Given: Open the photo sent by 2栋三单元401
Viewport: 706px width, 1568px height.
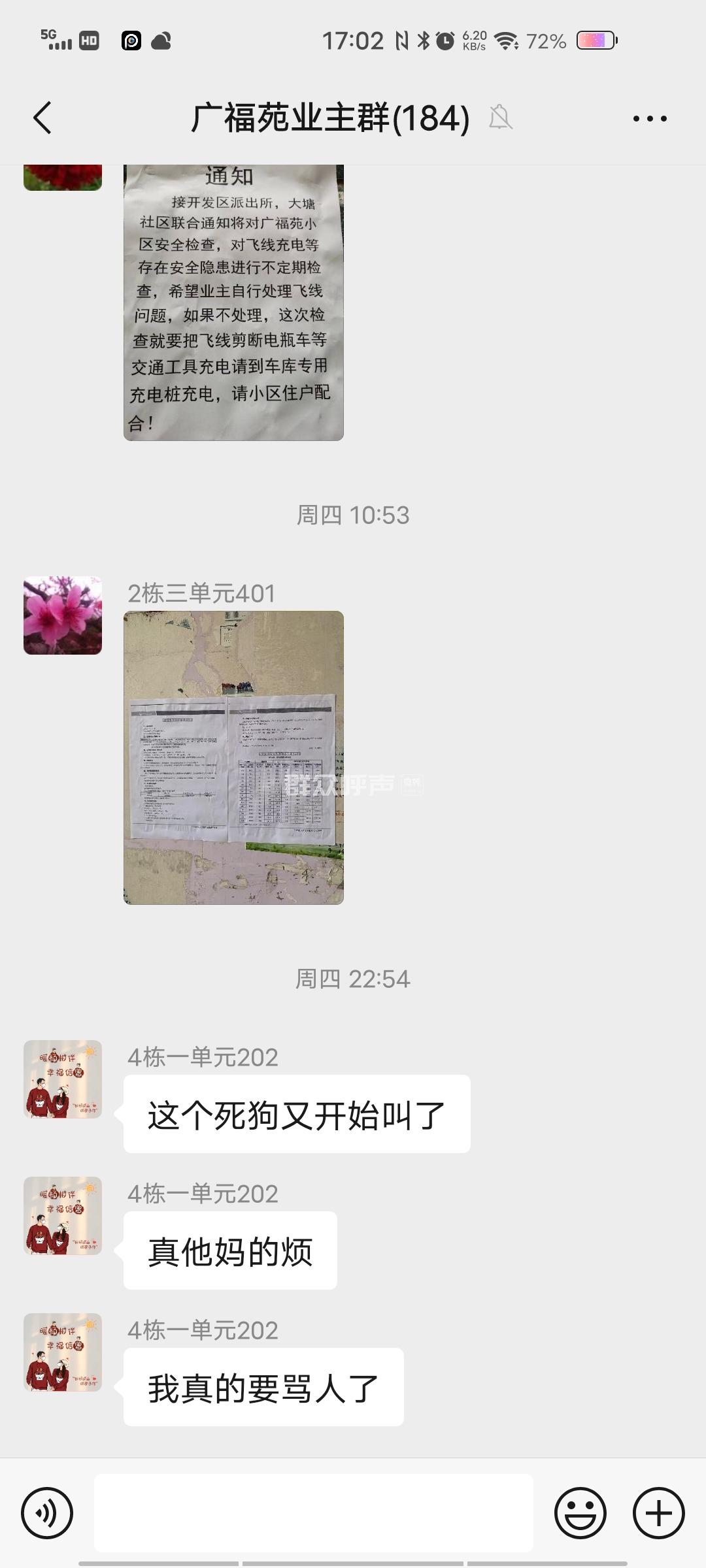Looking at the screenshot, I should pyautogui.click(x=233, y=757).
